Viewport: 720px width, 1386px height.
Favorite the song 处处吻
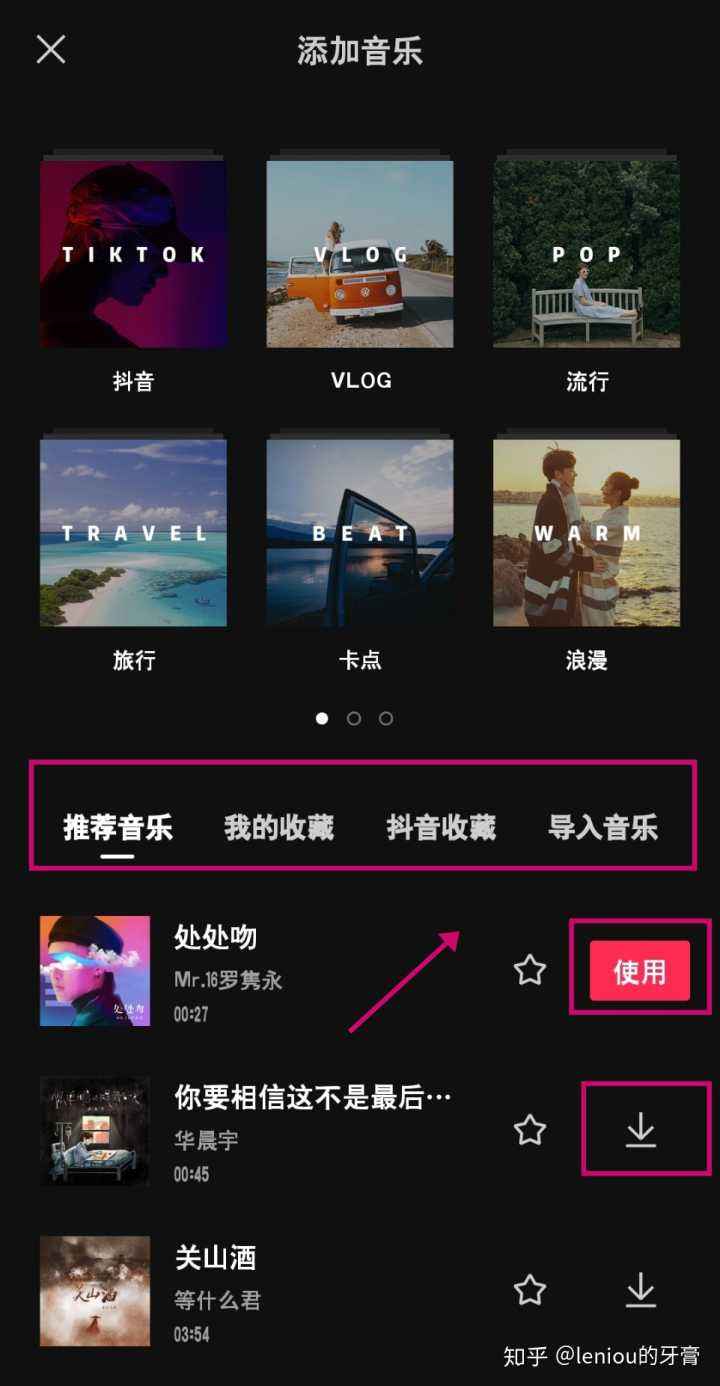pos(528,969)
